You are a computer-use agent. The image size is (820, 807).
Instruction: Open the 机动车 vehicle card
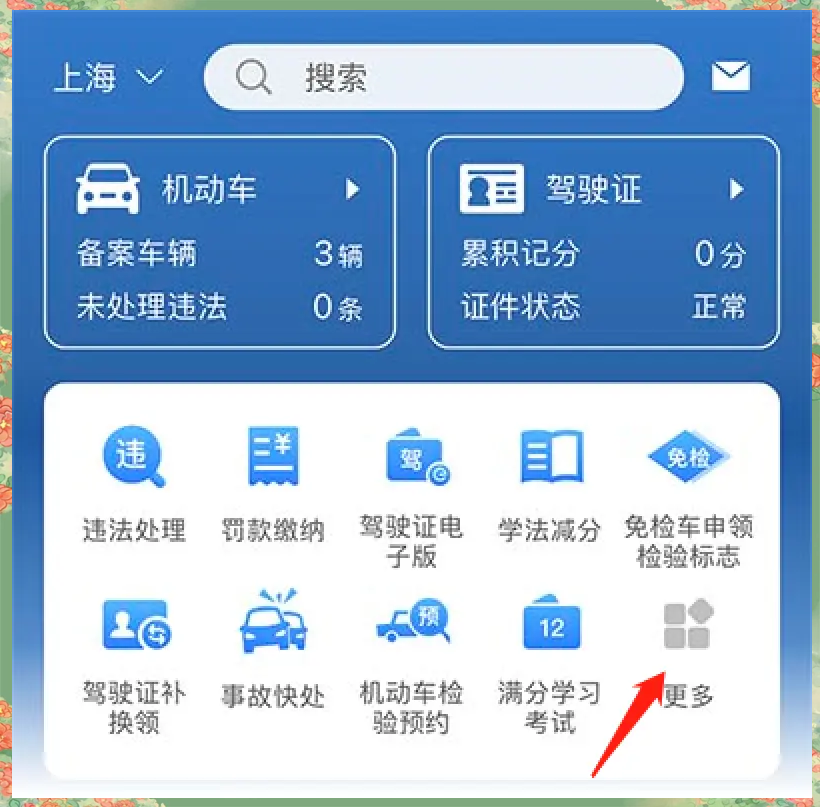[x=219, y=243]
